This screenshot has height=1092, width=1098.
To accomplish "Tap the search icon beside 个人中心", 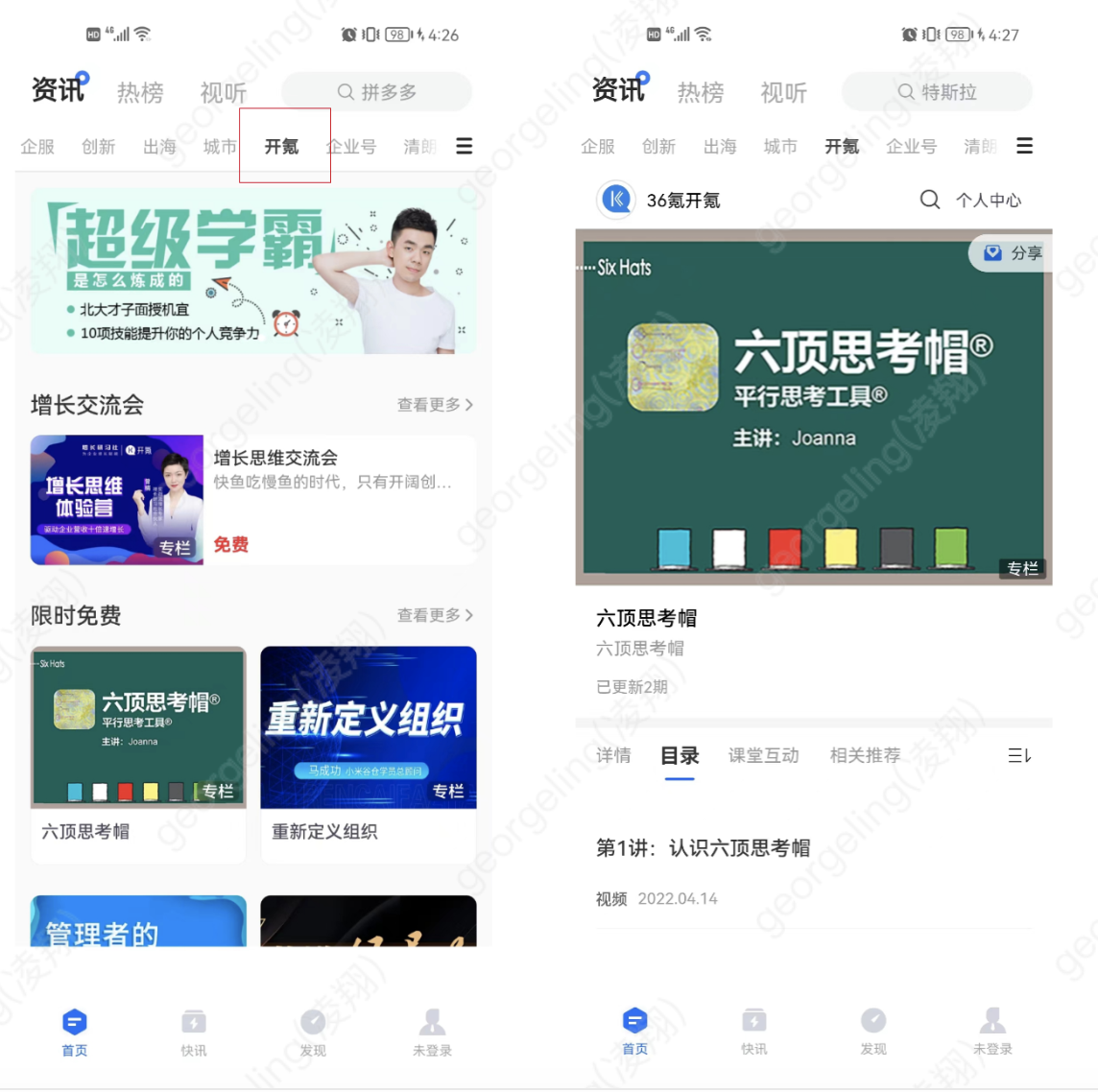I will [x=929, y=200].
